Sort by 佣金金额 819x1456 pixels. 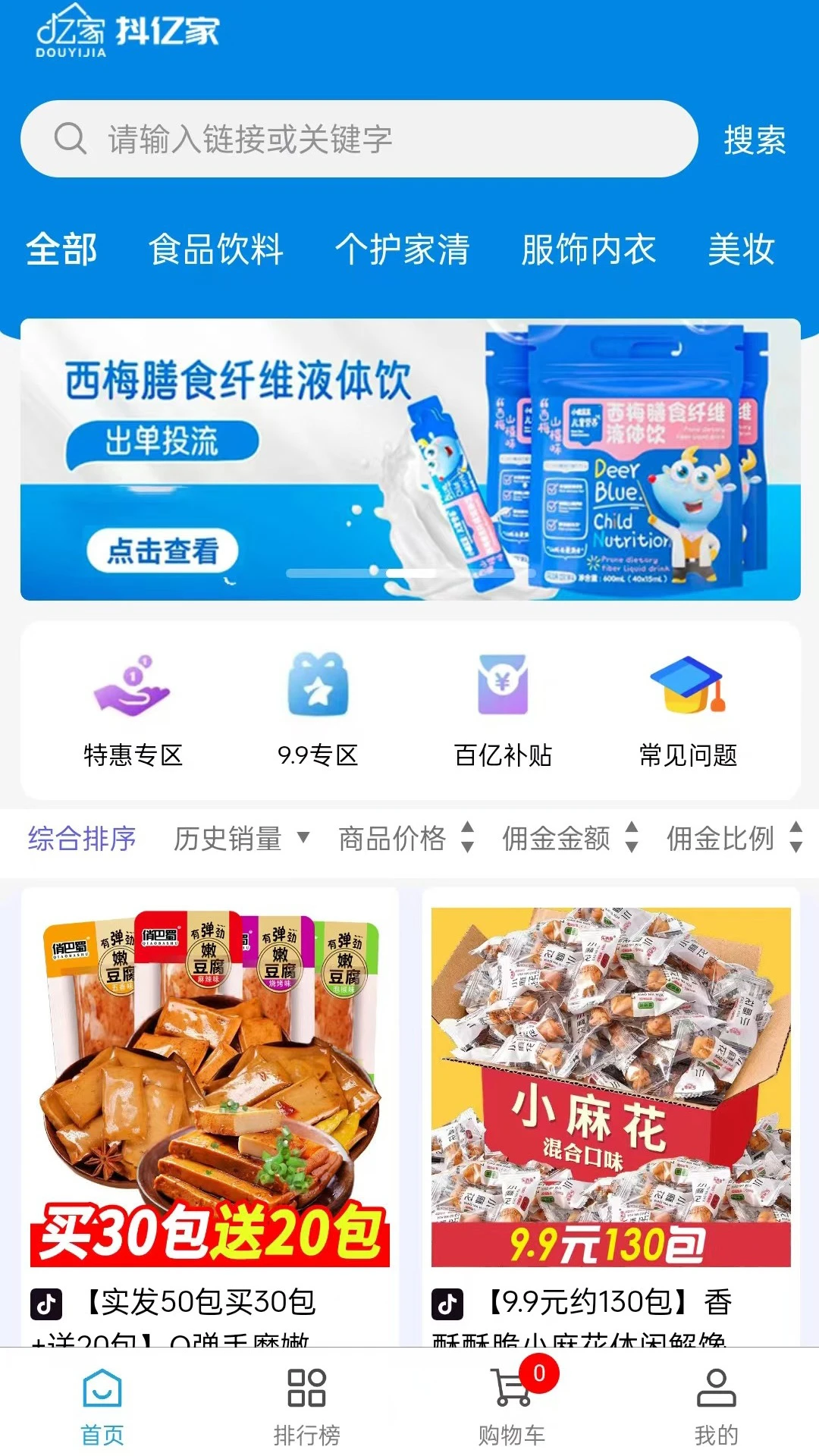click(570, 839)
